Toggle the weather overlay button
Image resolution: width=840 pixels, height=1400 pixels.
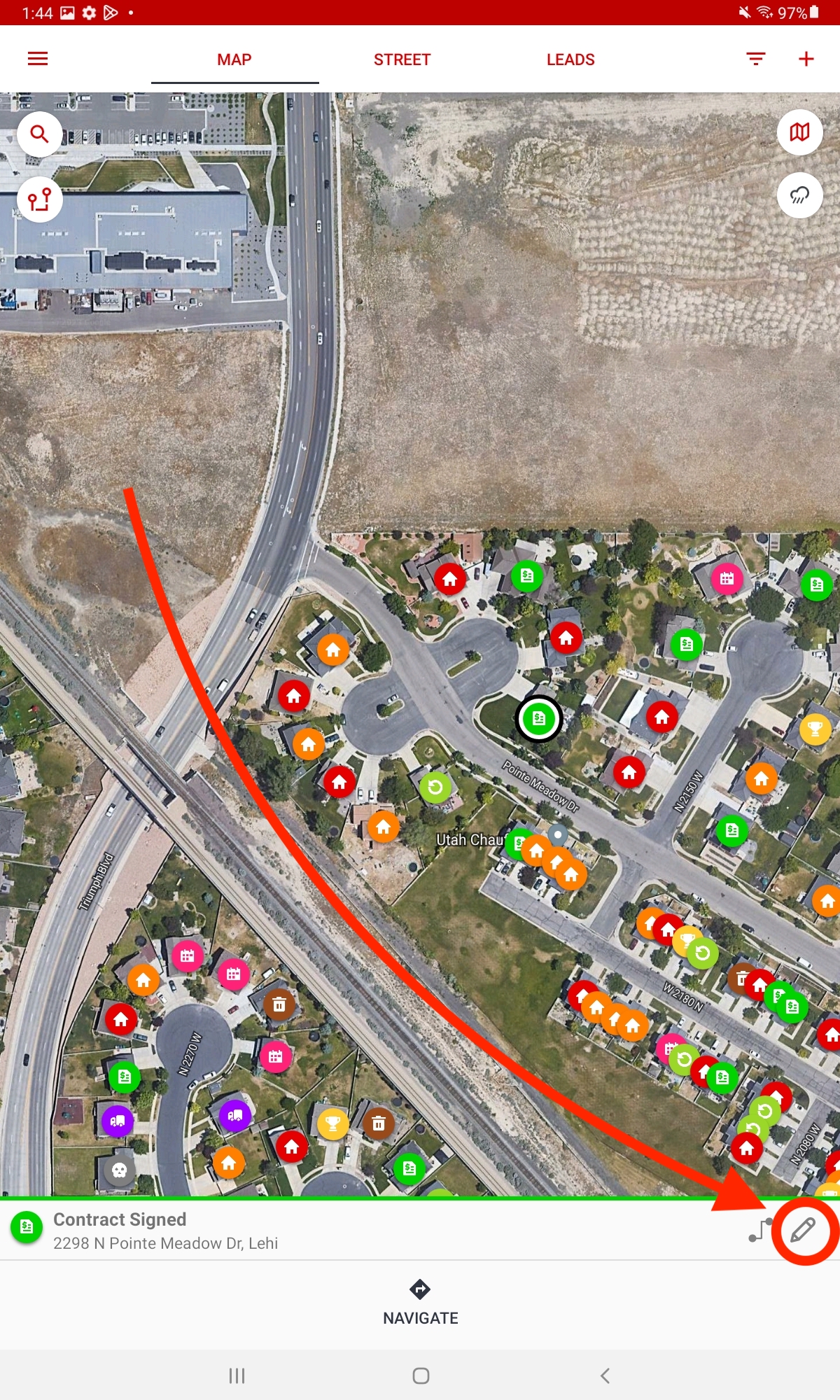point(799,195)
